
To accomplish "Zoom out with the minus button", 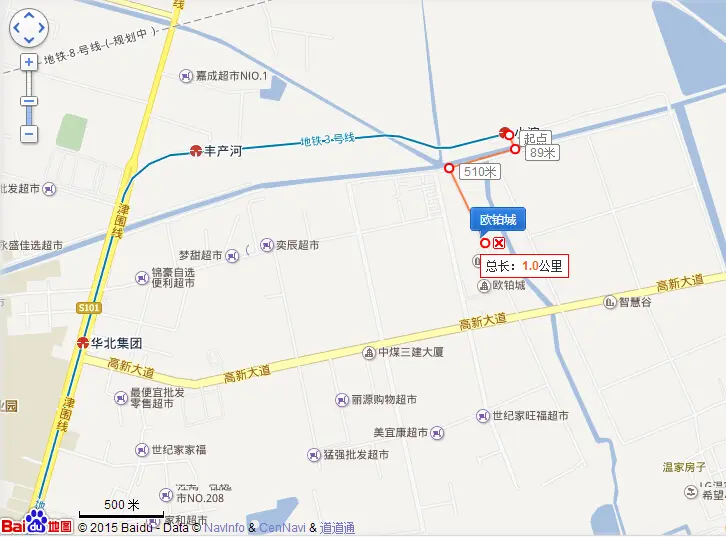I will pyautogui.click(x=29, y=133).
